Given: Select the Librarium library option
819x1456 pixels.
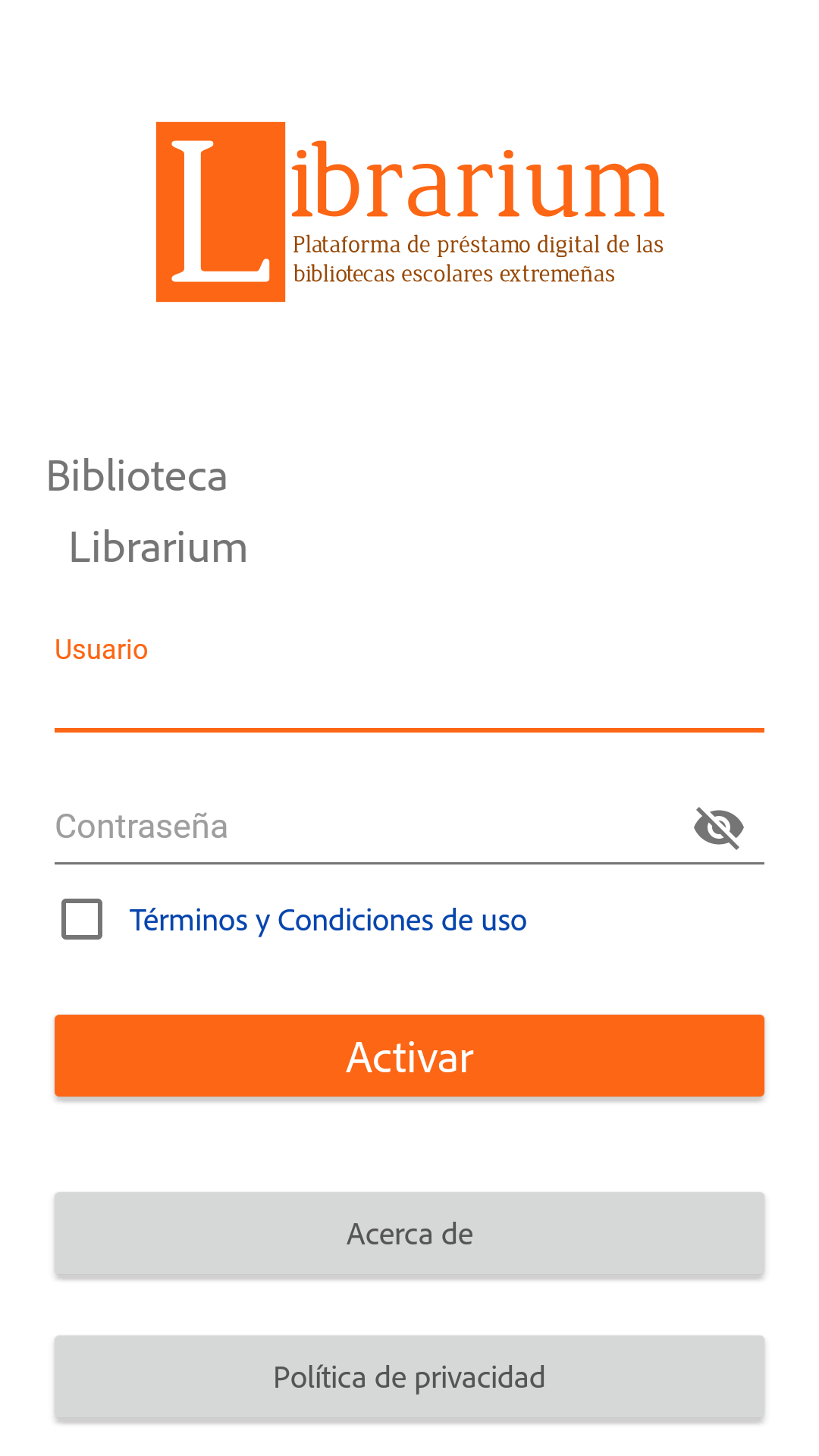Looking at the screenshot, I should coord(158,547).
